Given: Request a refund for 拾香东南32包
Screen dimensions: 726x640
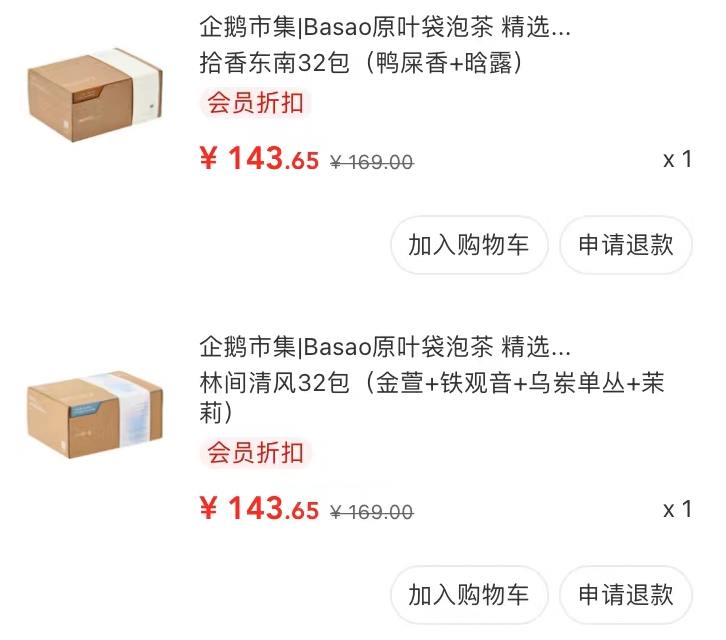Looking at the screenshot, I should click(x=626, y=245).
